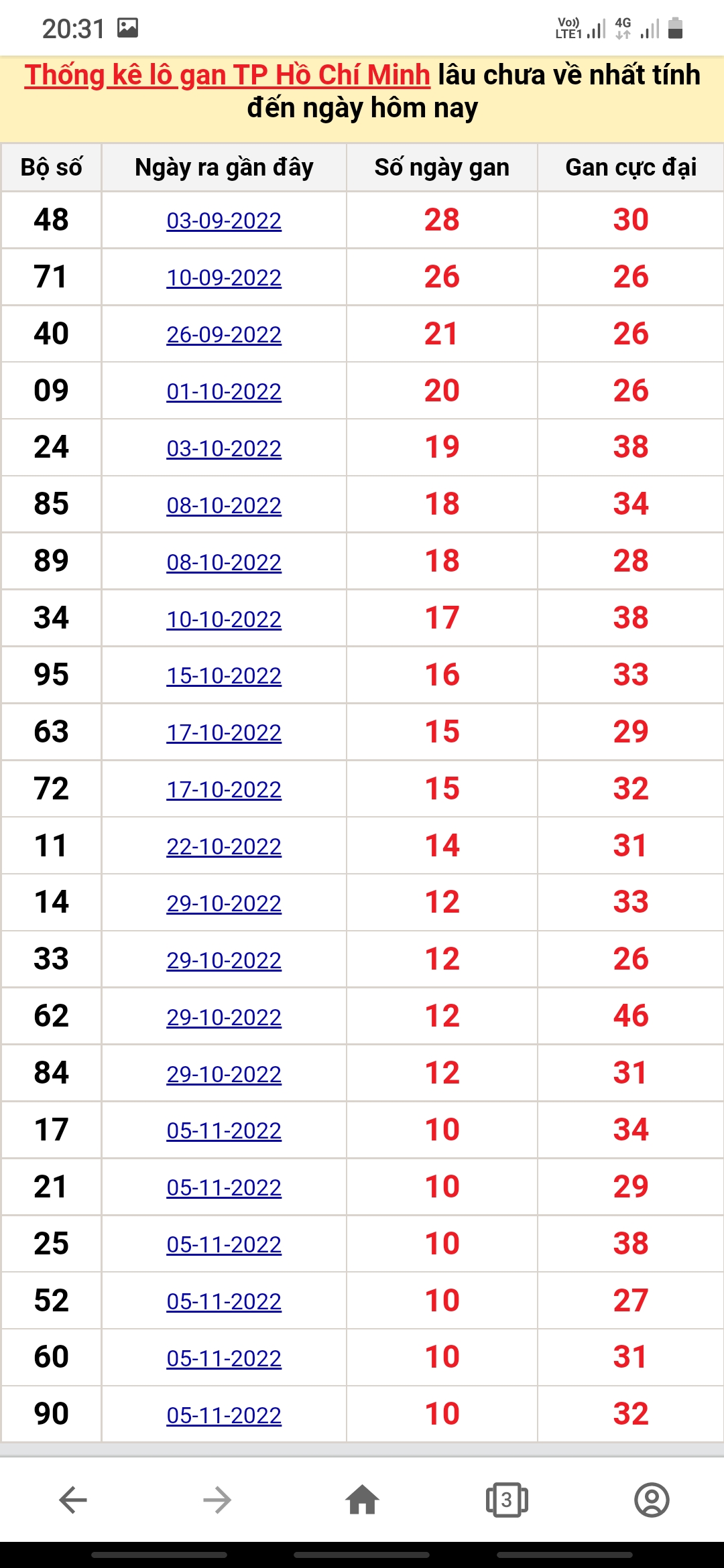Viewport: 724px width, 1568px height.
Task: Open date 17-10-2022 for number 63
Action: coord(224,732)
